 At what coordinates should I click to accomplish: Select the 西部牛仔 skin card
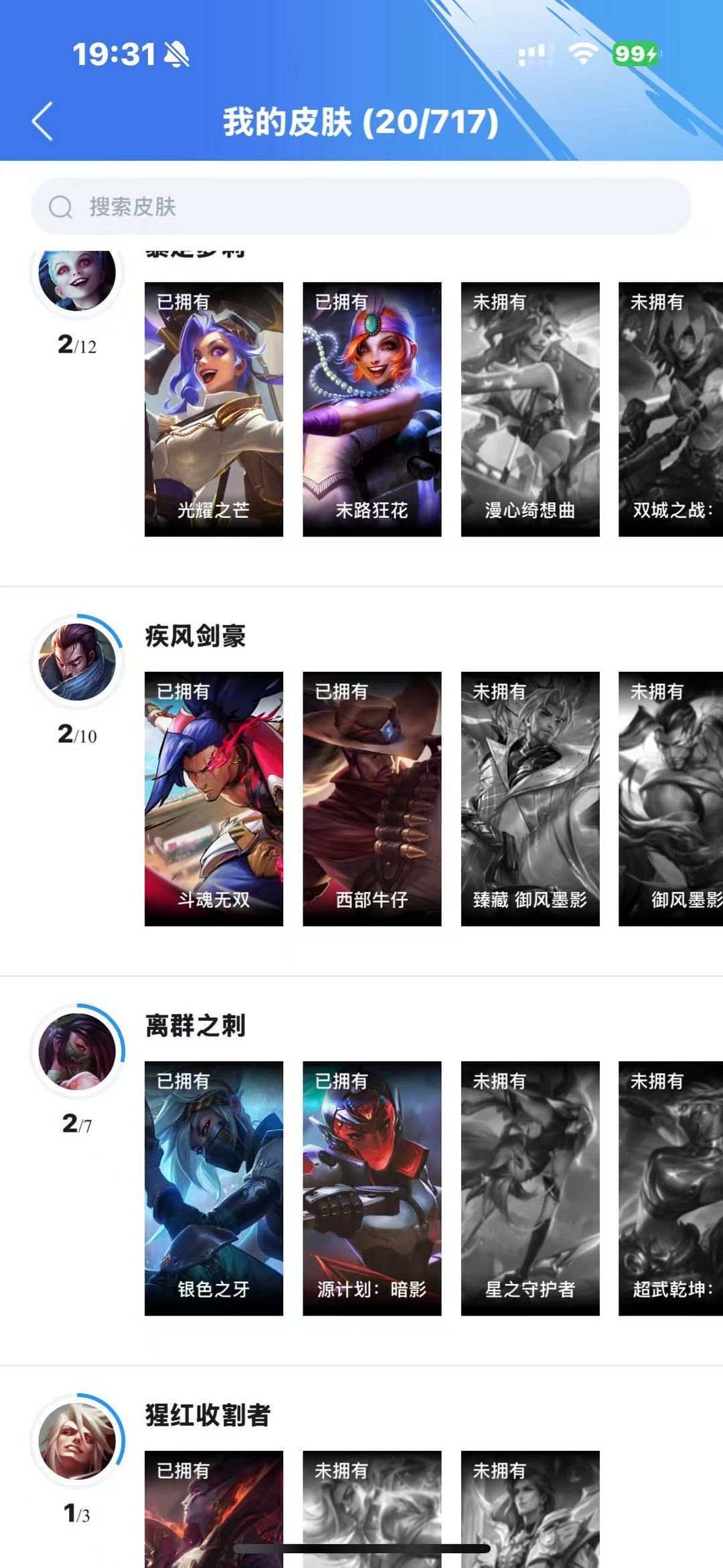(372, 798)
